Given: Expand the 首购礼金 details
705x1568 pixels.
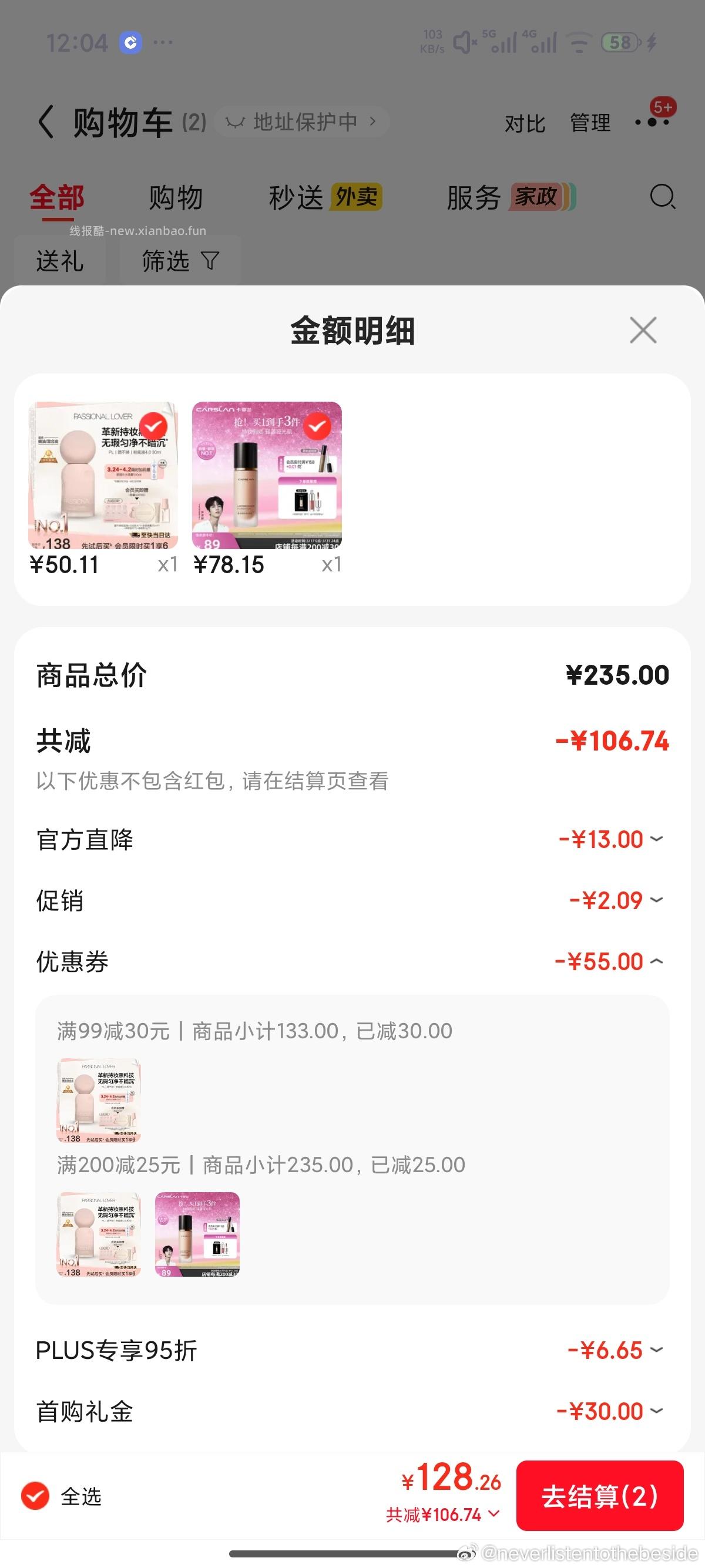Looking at the screenshot, I should pyautogui.click(x=656, y=1411).
